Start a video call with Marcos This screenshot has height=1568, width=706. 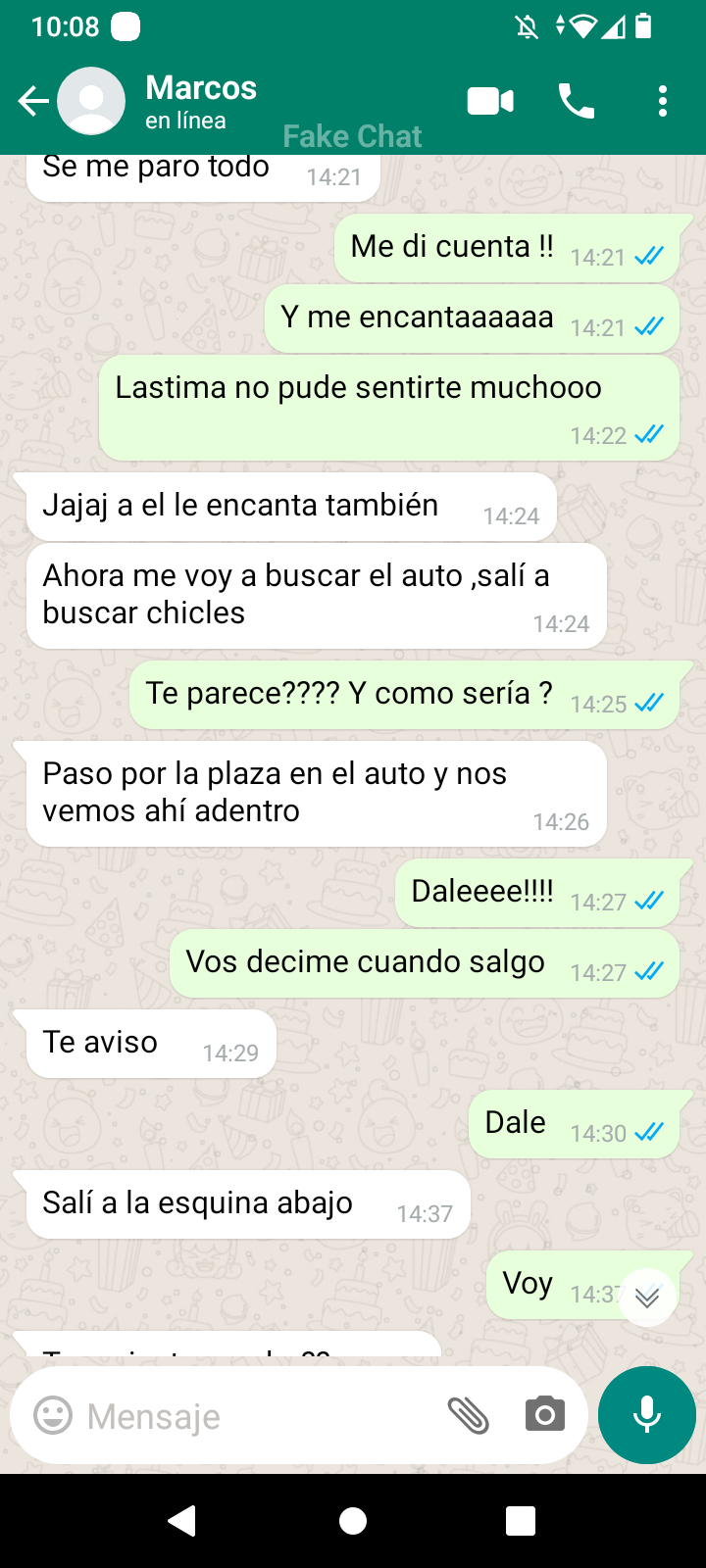coord(490,101)
